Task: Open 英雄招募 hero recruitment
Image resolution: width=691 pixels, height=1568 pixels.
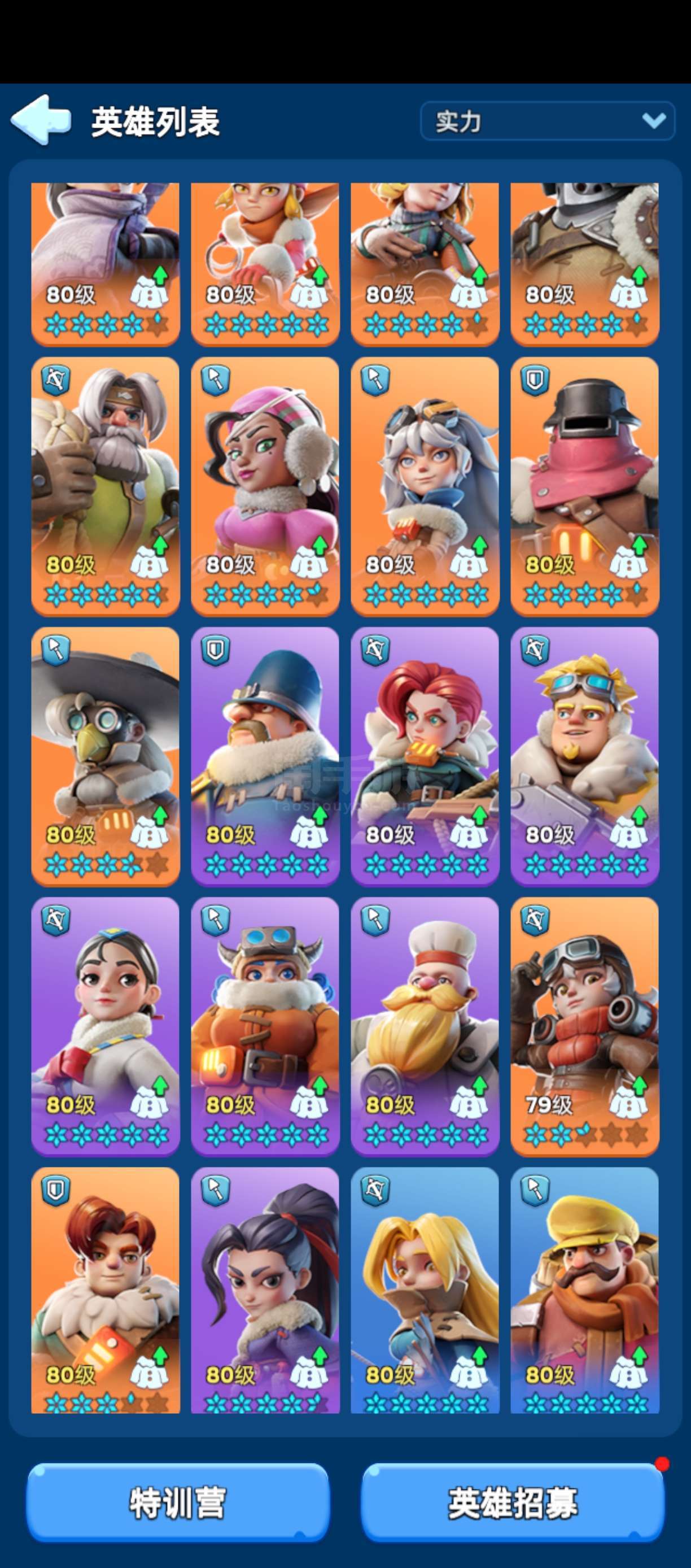Action: tap(513, 1502)
